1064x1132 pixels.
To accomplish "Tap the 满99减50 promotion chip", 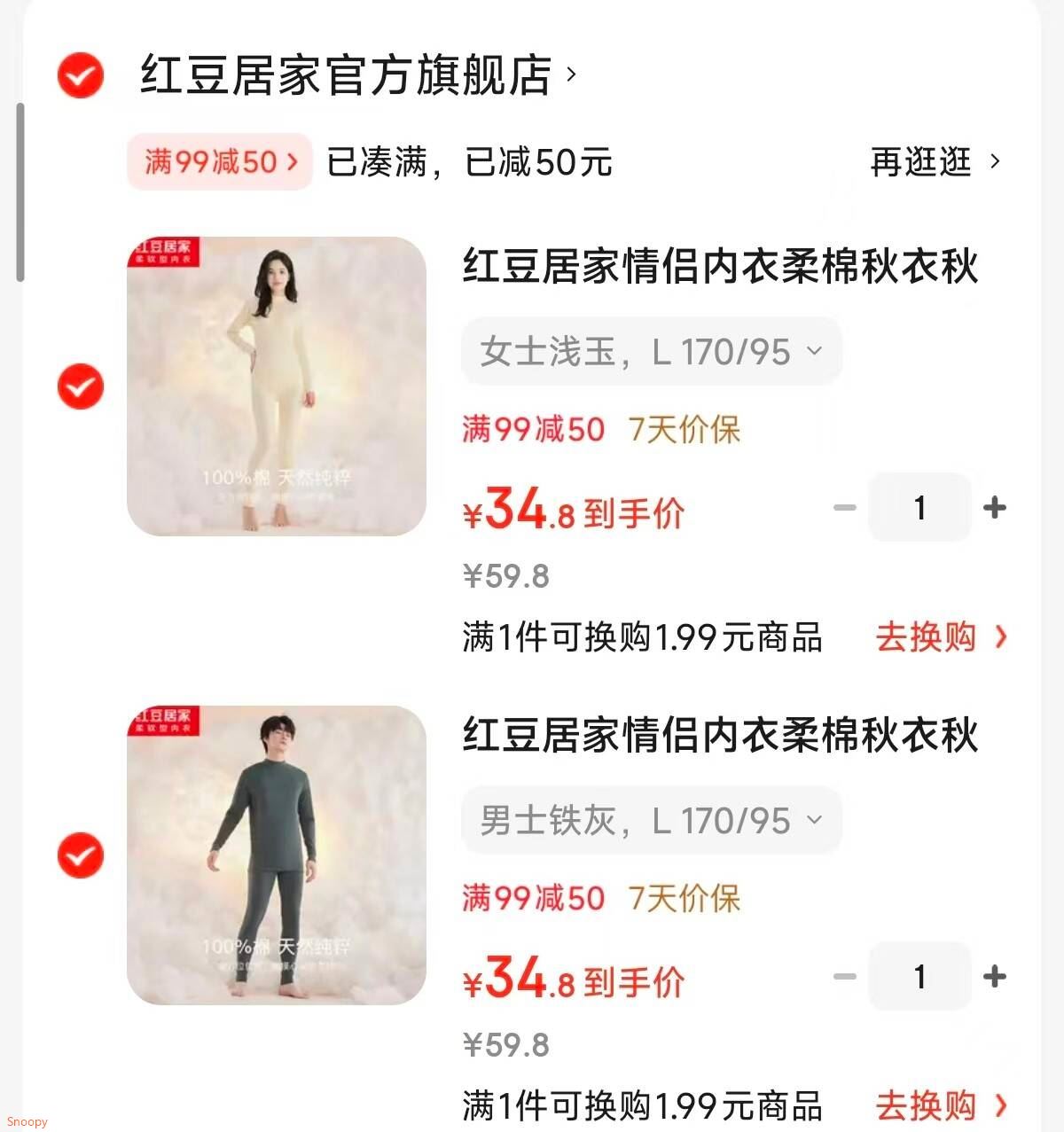I will pos(220,161).
